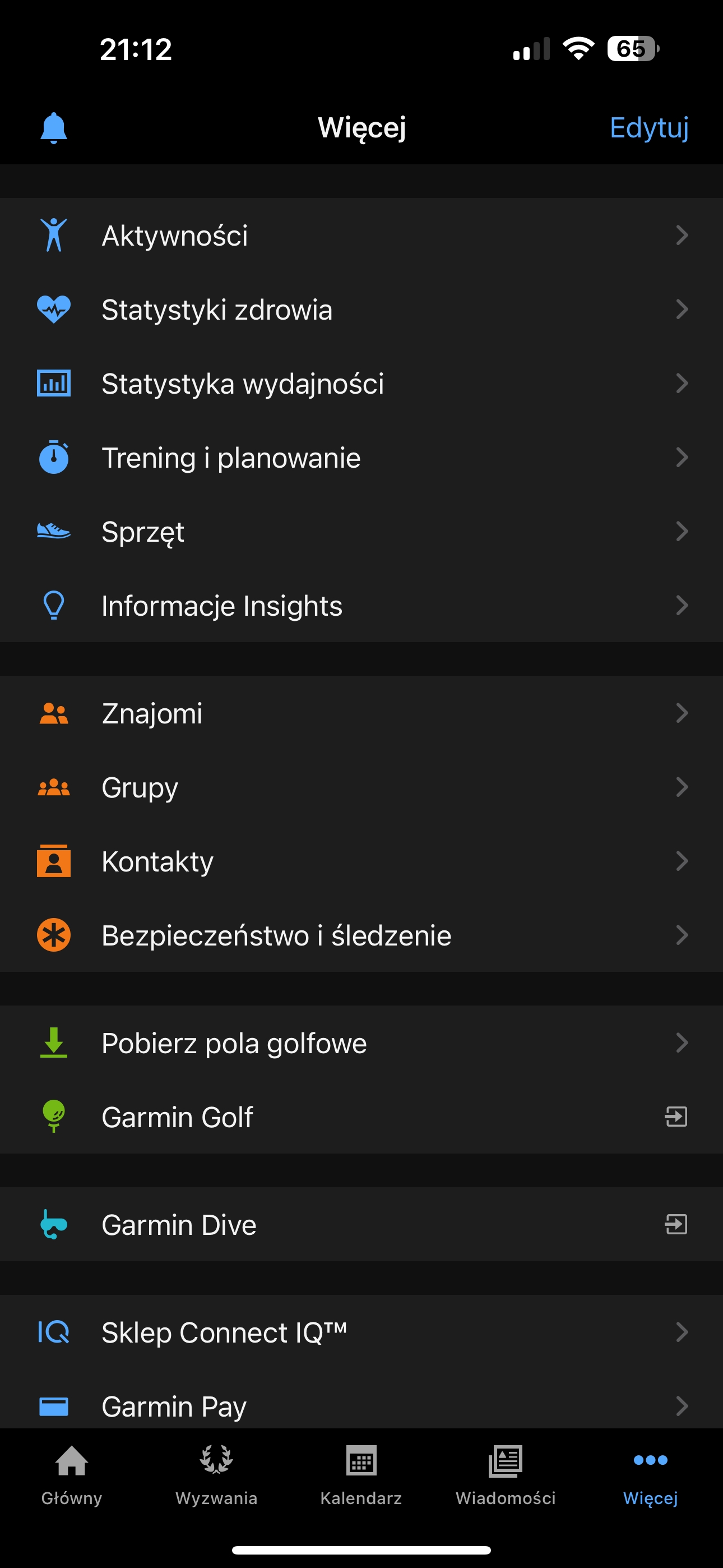
Task: Open Grupy
Action: 361,787
